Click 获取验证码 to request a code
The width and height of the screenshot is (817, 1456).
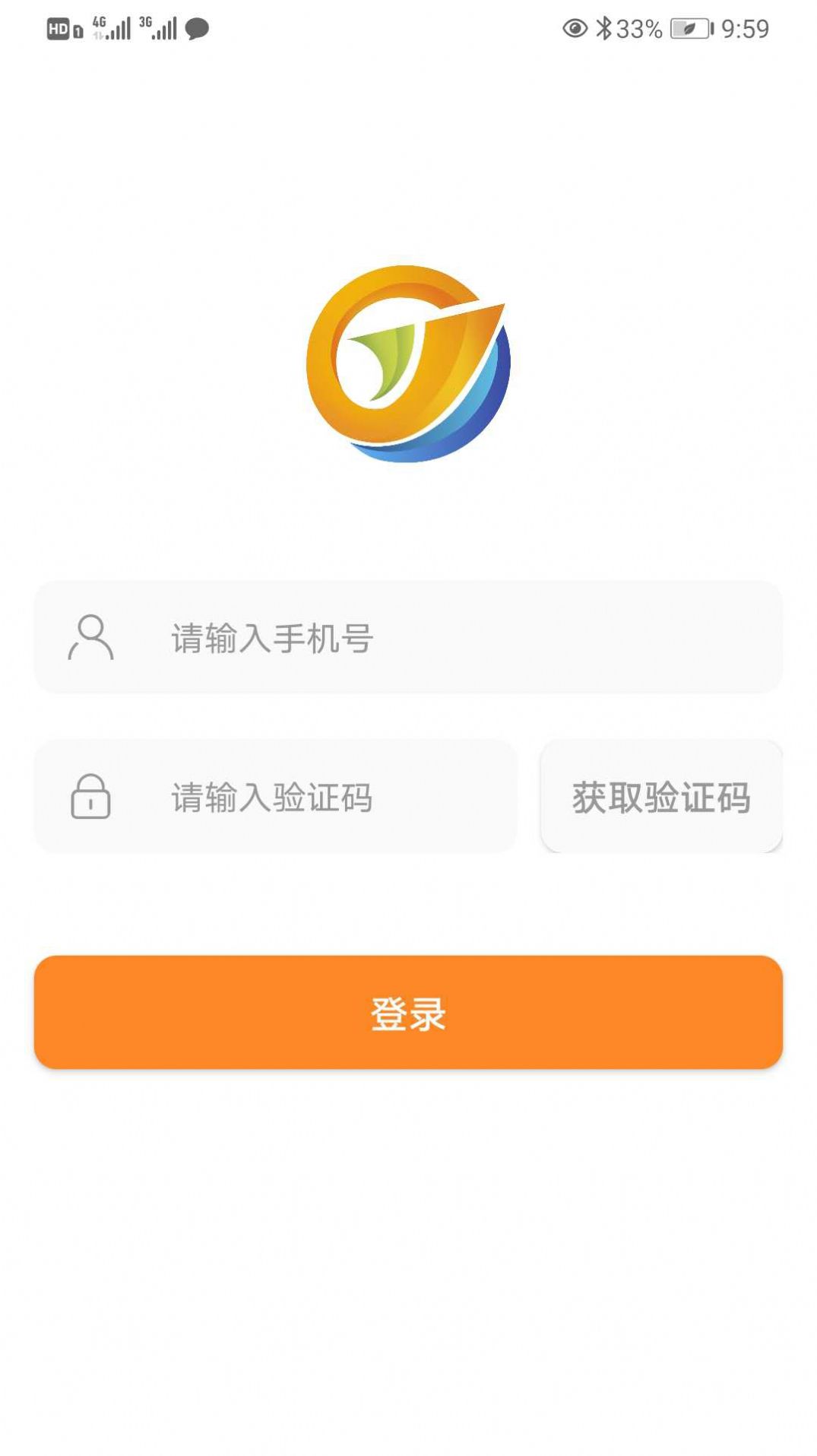coord(661,796)
